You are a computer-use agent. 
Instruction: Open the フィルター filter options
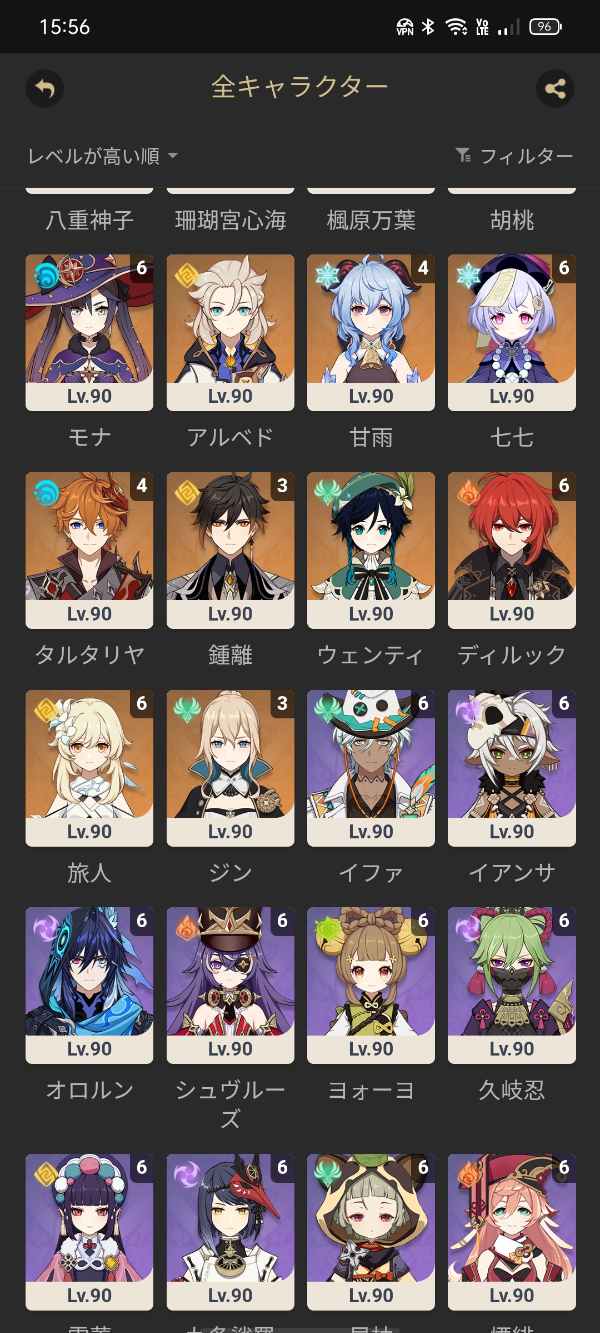coord(514,156)
